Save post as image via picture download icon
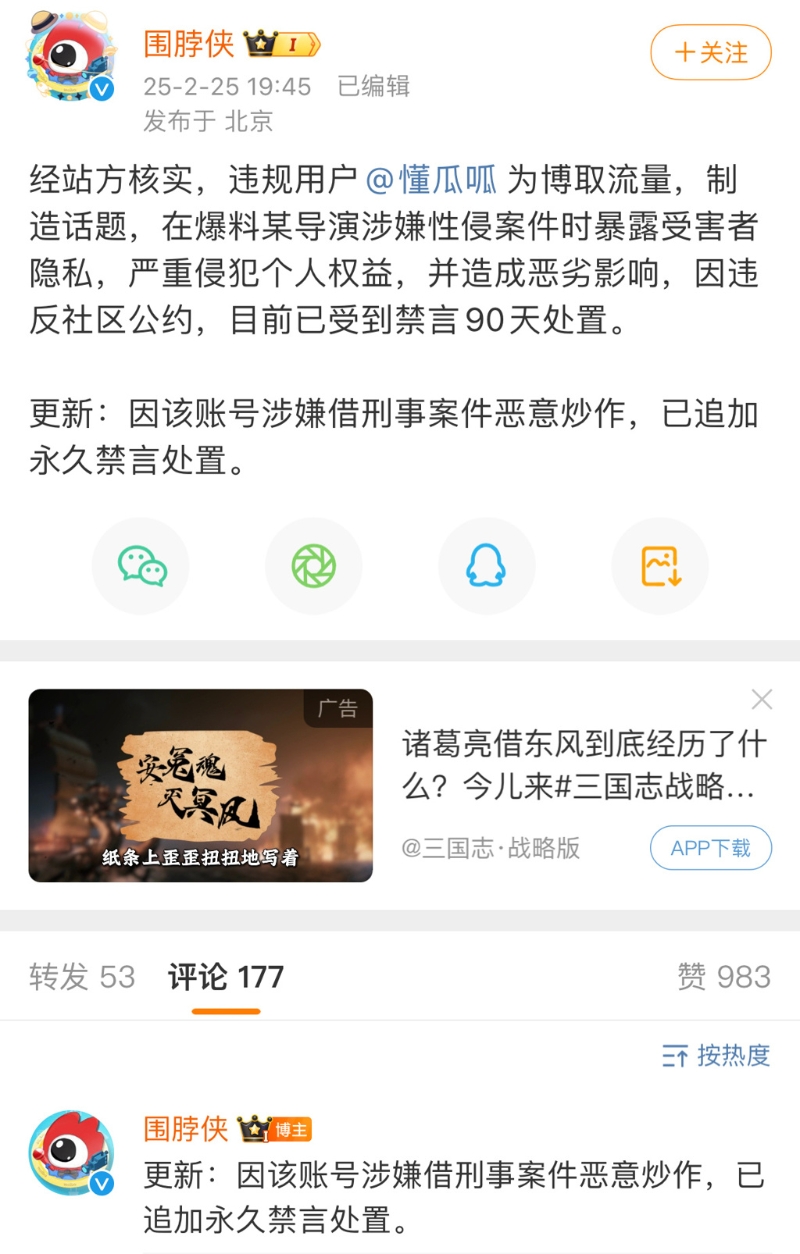The image size is (800, 1254). [659, 564]
